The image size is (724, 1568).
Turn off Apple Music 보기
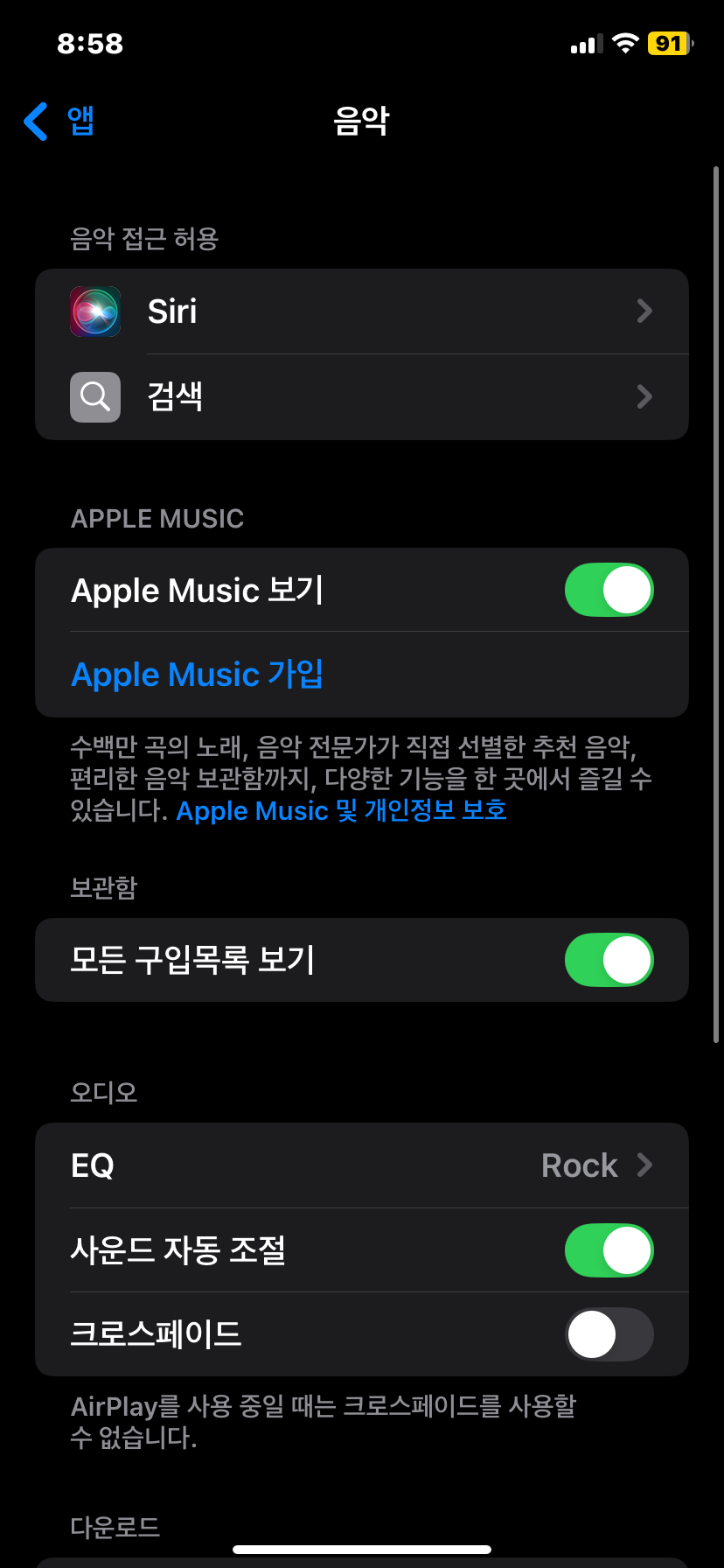tap(609, 590)
